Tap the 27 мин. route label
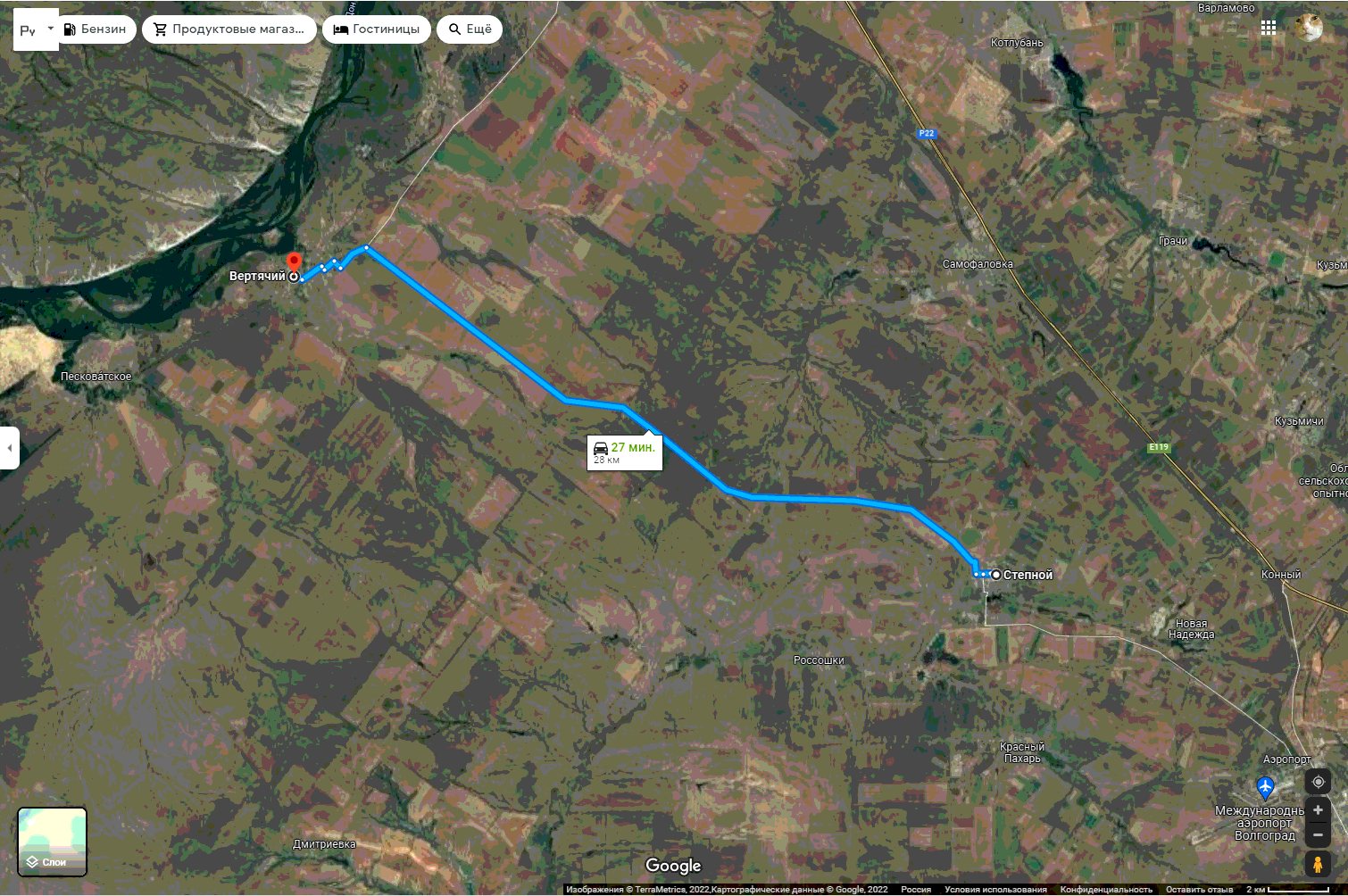This screenshot has width=1348, height=896. [x=624, y=452]
